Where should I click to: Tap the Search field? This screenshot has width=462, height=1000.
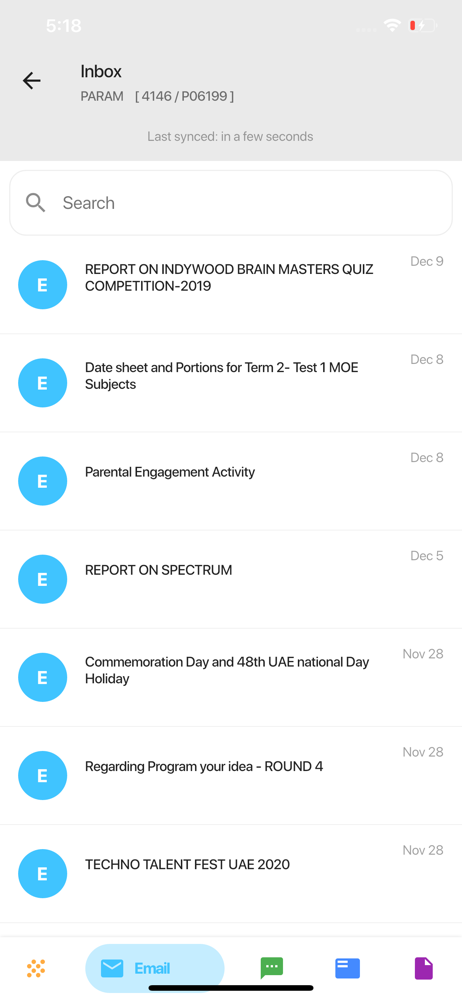(x=231, y=203)
